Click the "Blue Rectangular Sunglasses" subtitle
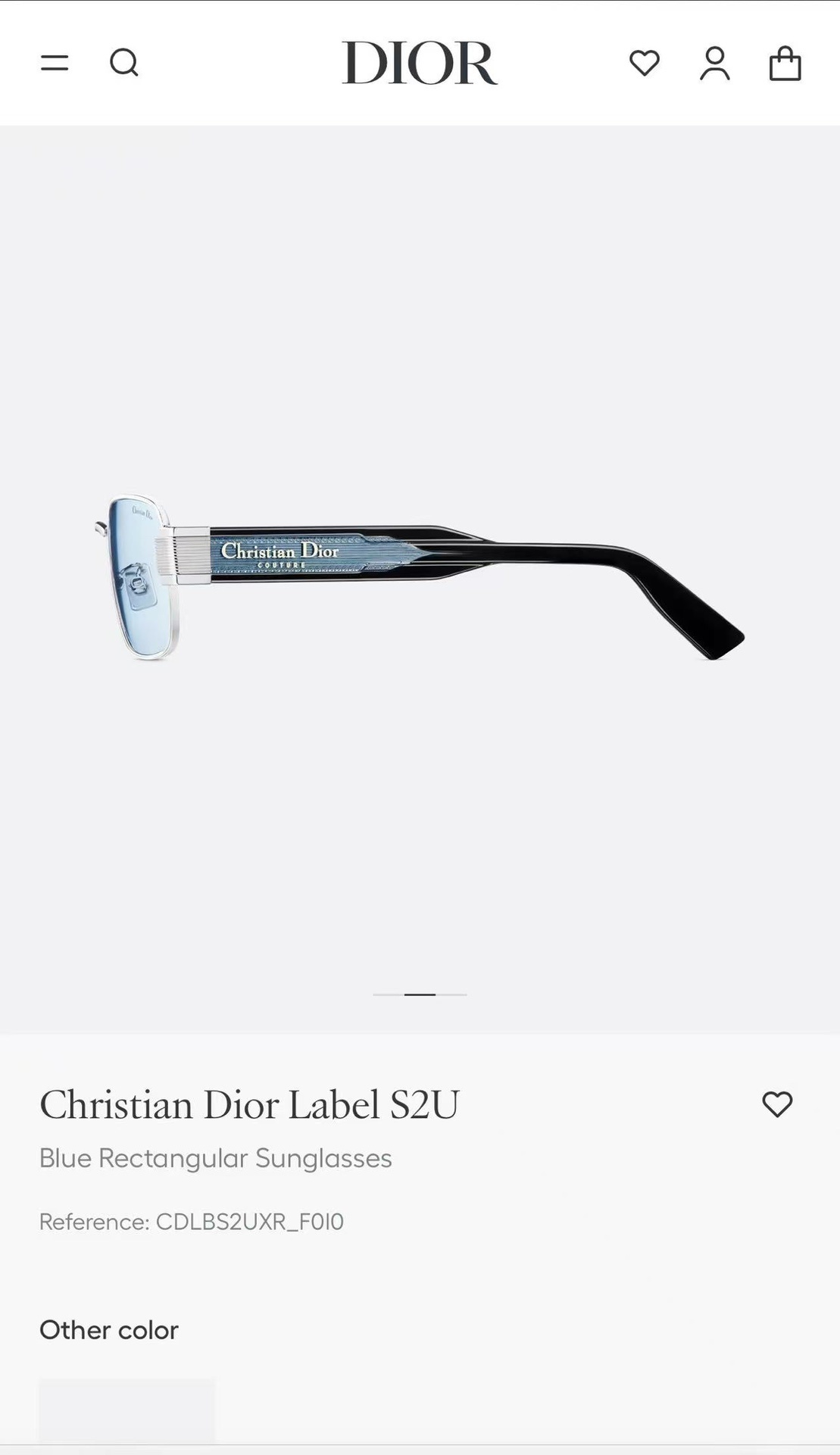 pyautogui.click(x=216, y=1159)
